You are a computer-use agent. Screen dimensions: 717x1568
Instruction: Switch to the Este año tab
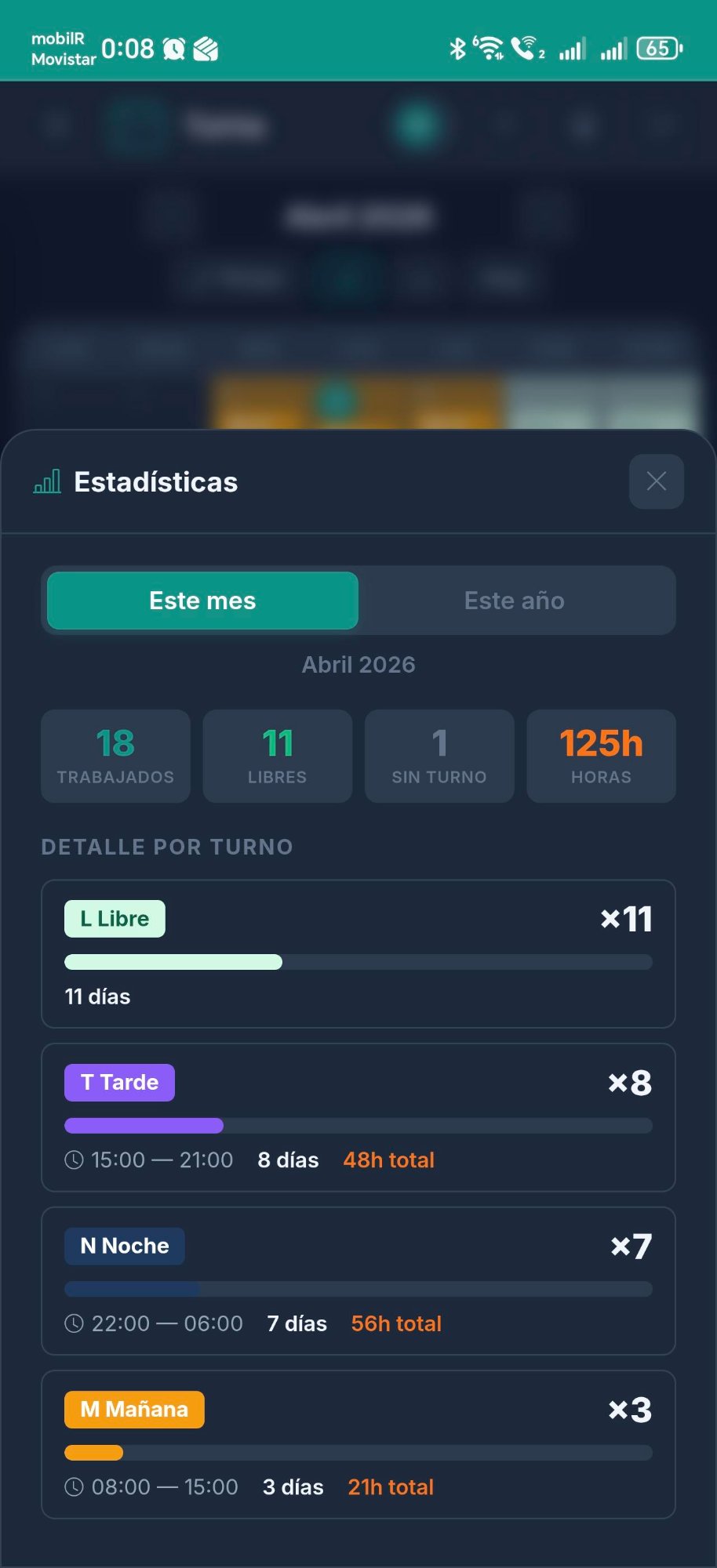coord(514,600)
